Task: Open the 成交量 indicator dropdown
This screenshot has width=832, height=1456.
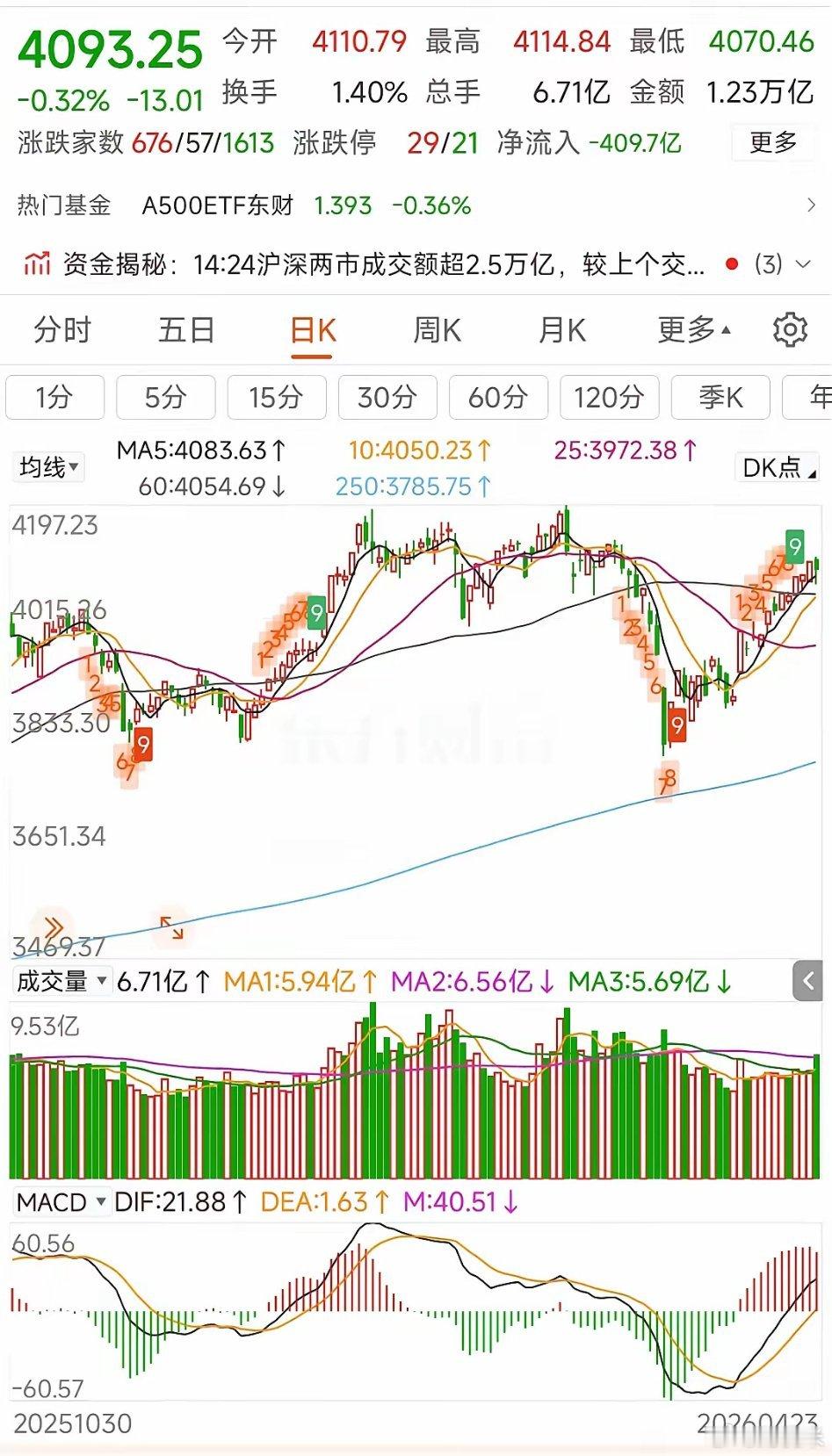Action: point(58,980)
